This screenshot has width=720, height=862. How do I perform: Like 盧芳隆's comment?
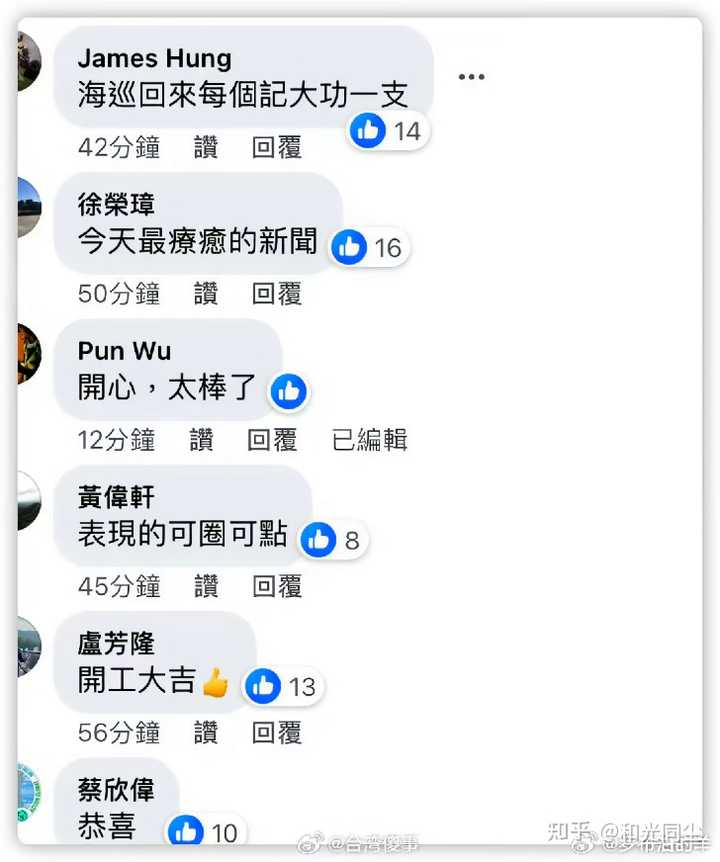click(206, 732)
